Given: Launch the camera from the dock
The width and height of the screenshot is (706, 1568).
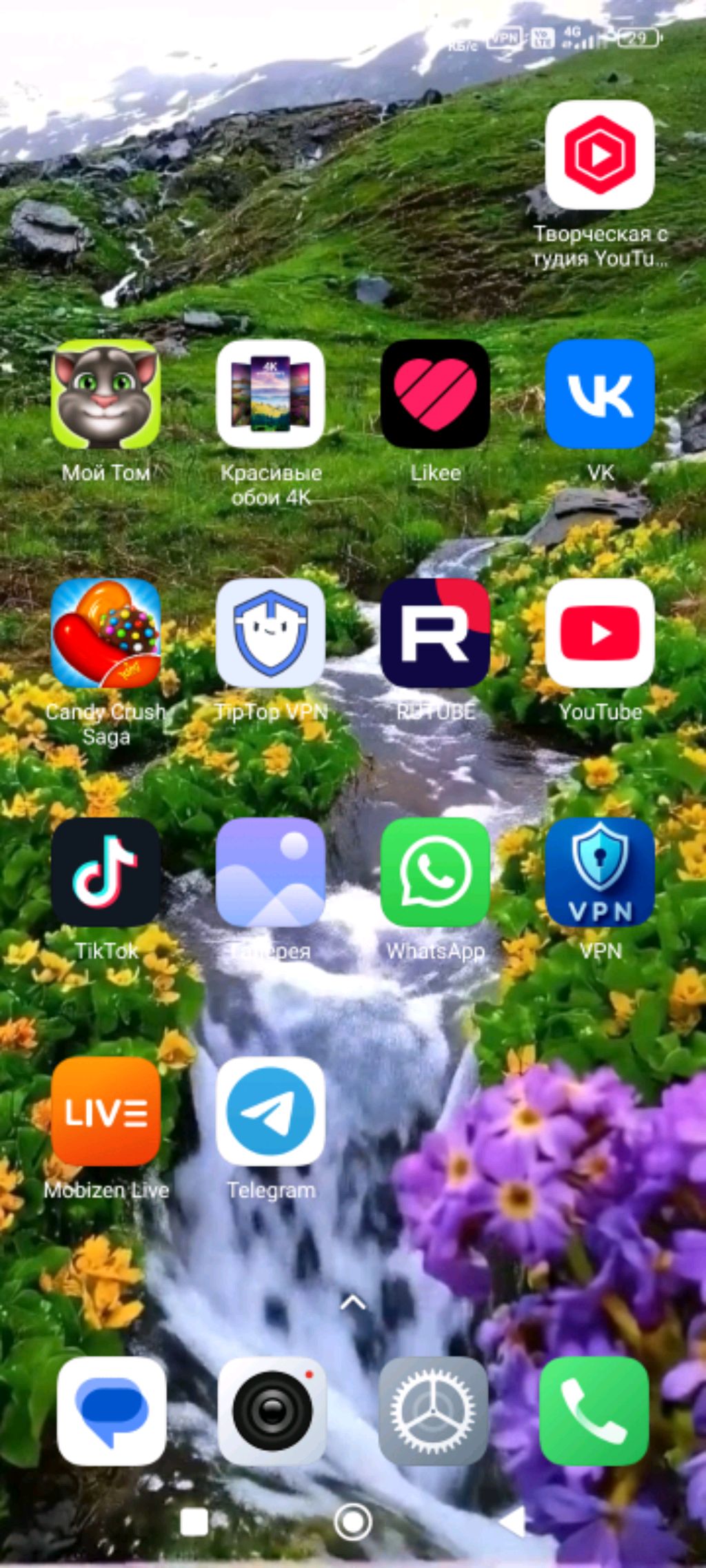Looking at the screenshot, I should [x=272, y=1411].
